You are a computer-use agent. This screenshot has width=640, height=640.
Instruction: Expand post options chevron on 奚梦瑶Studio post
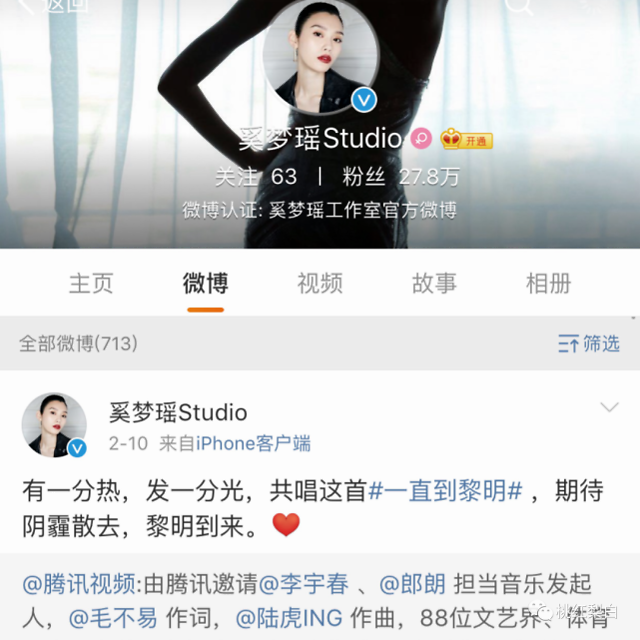click(x=609, y=408)
